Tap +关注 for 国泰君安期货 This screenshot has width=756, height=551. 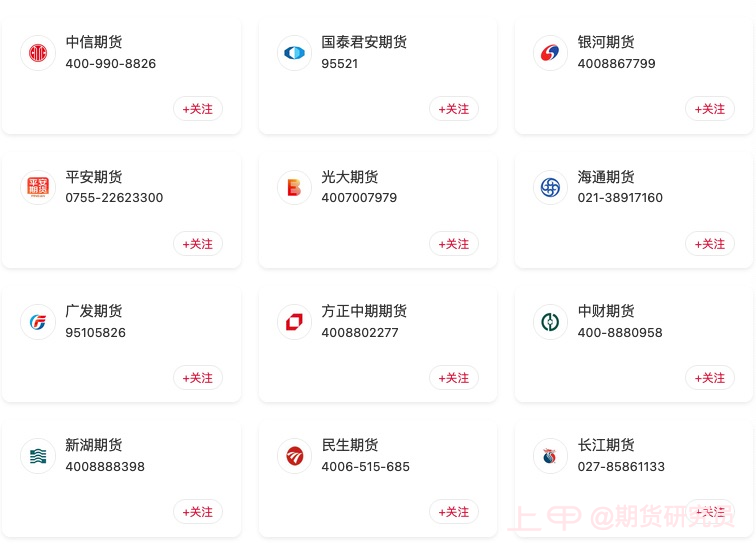454,109
